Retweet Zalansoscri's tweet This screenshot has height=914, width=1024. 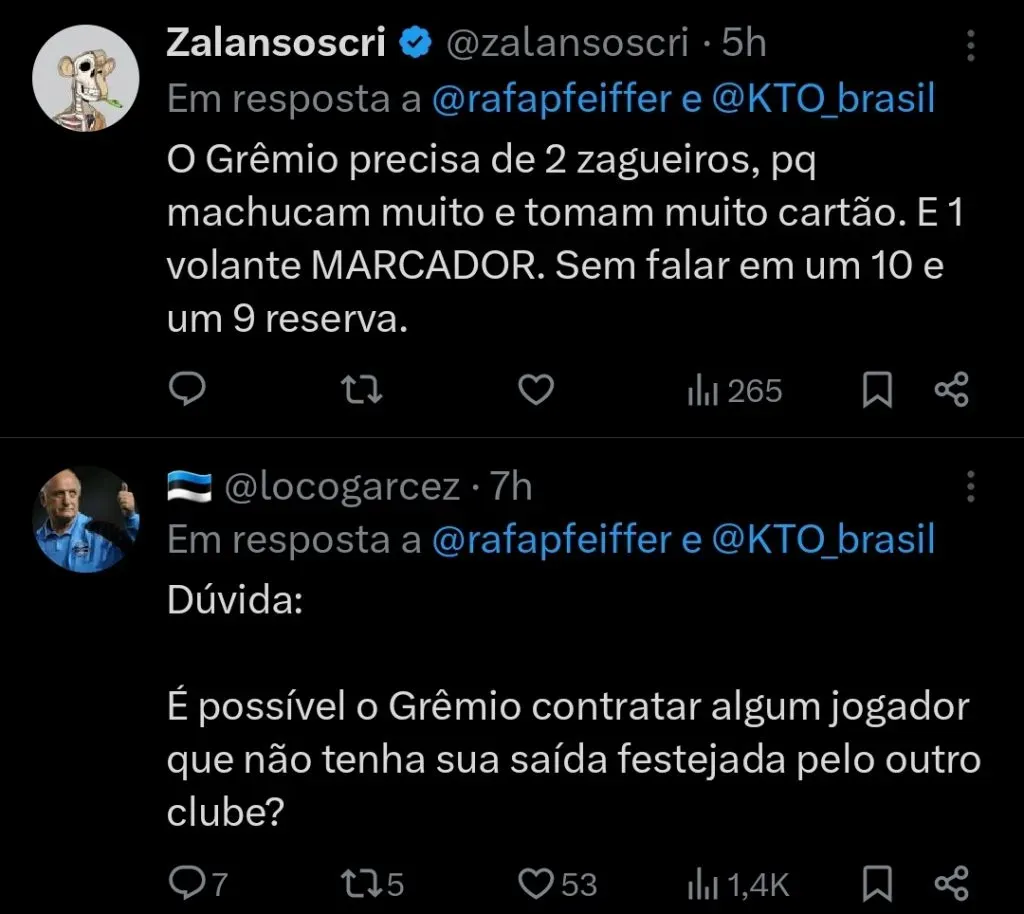coord(361,391)
